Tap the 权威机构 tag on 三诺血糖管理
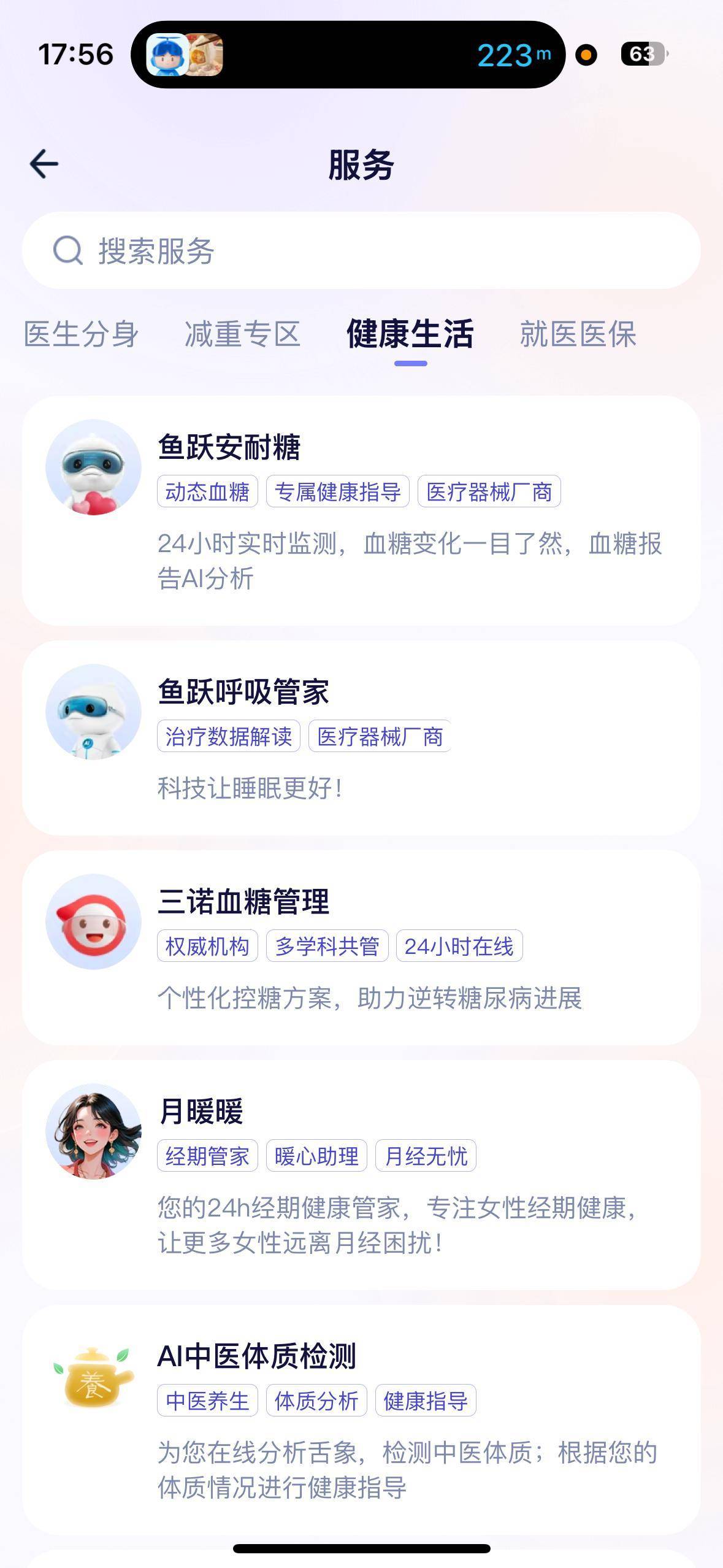The height and width of the screenshot is (1568, 723). [207, 947]
